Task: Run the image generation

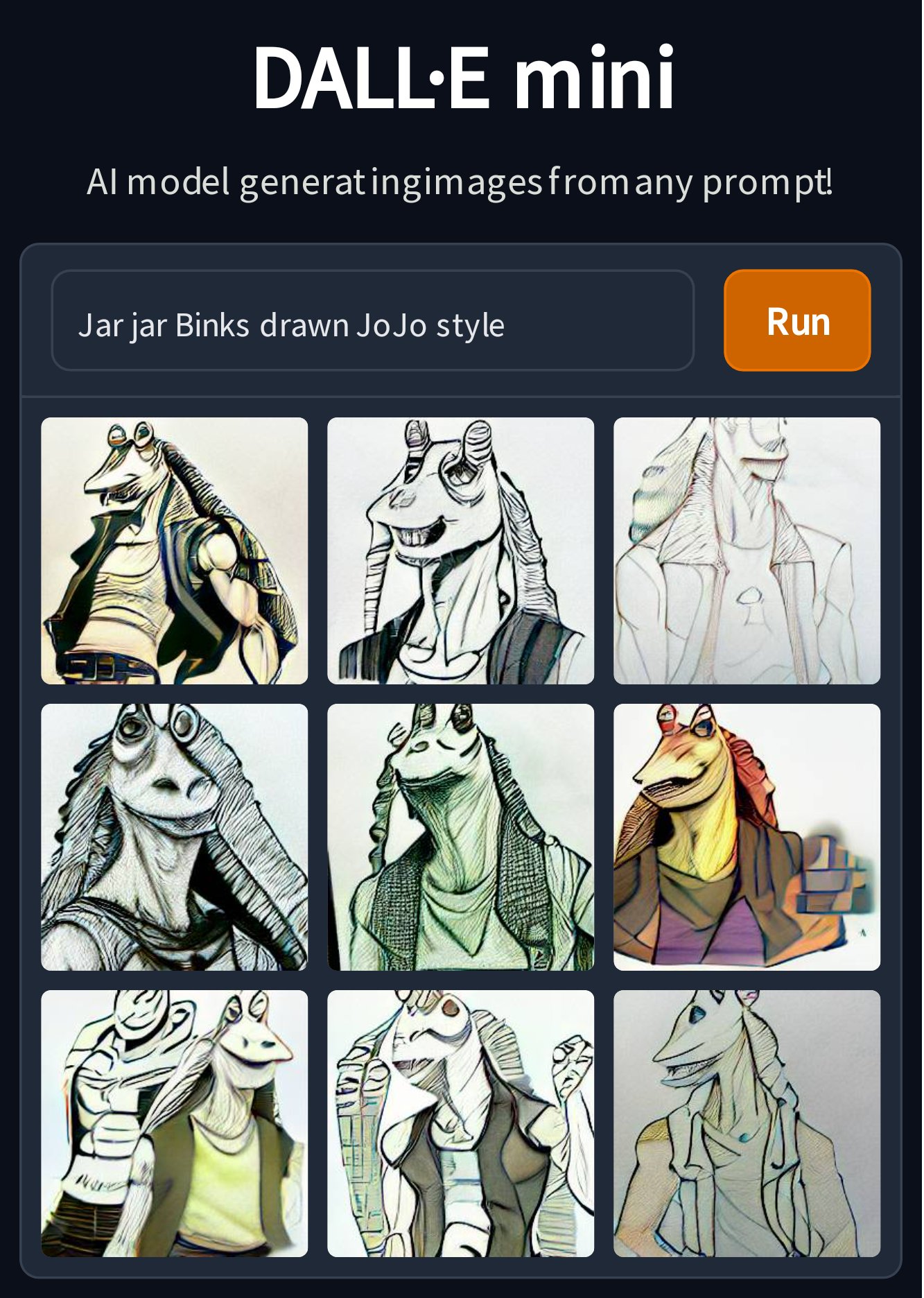Action: pos(797,321)
